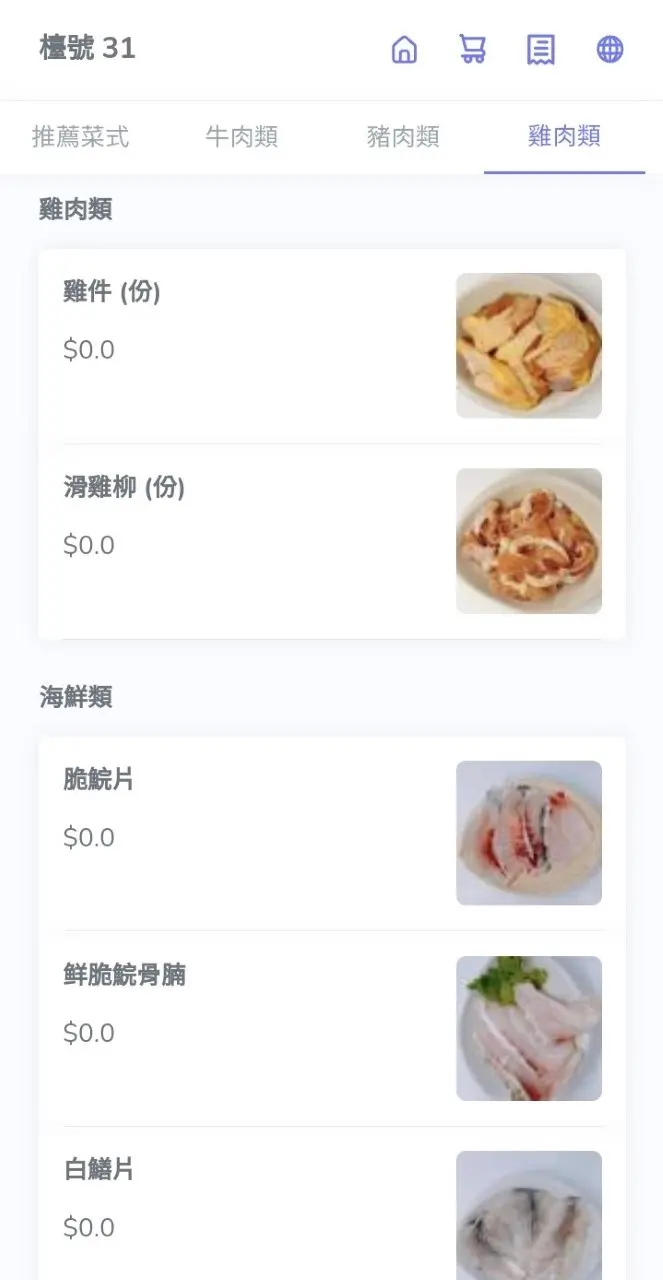This screenshot has width=663, height=1280.
Task: Select the 牛肉類 tab
Action: (242, 137)
